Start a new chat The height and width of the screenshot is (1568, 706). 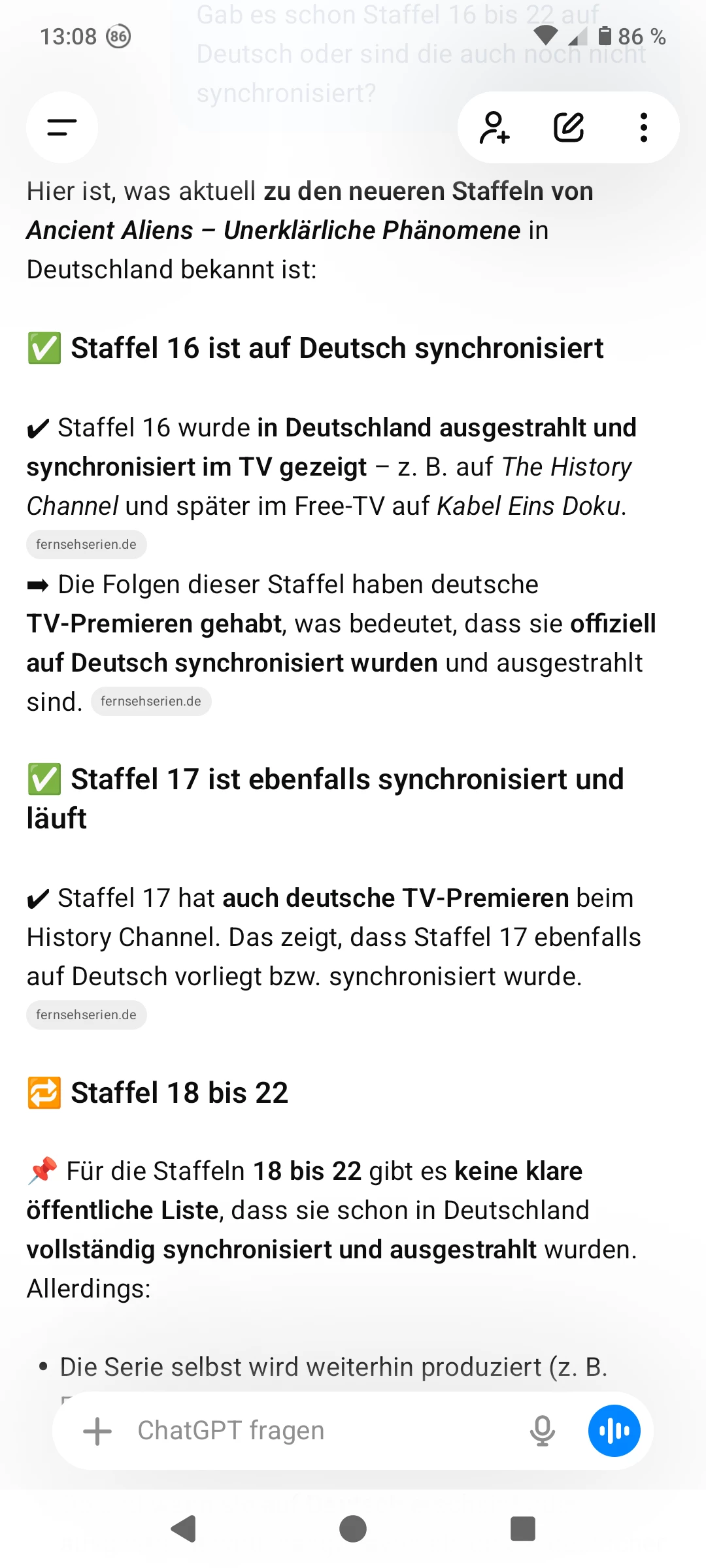coord(569,127)
